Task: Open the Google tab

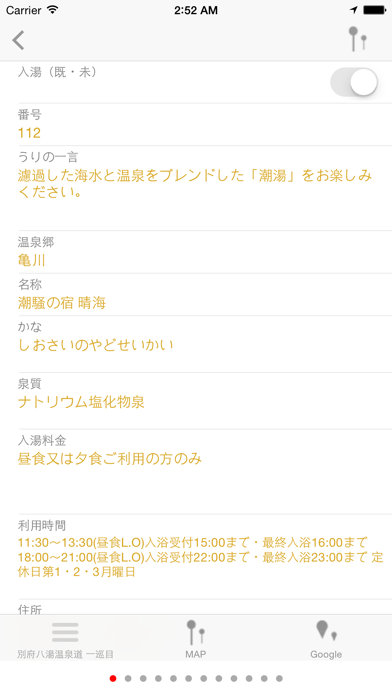Action: click(326, 640)
